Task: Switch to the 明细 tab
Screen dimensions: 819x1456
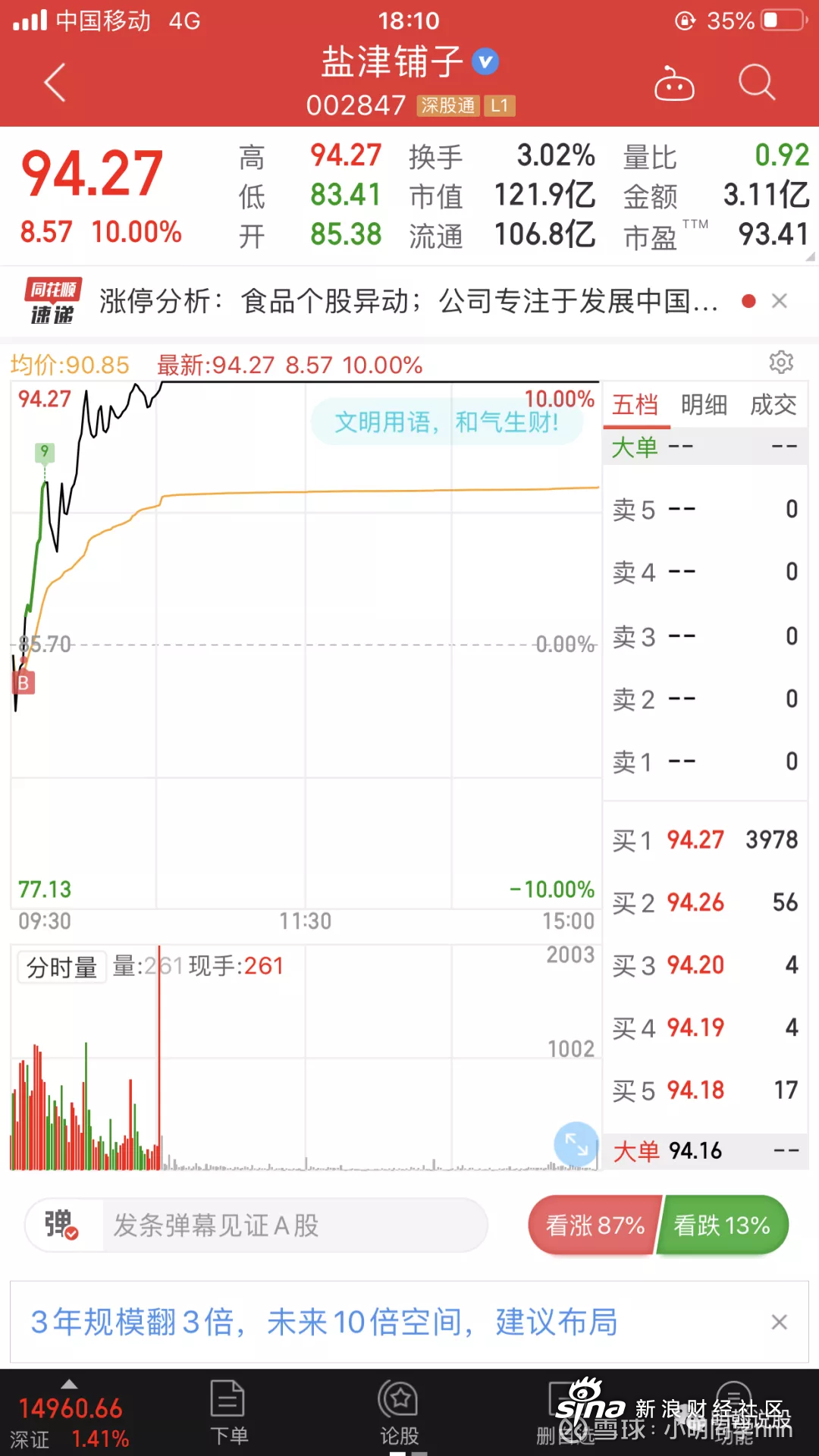Action: pos(704,405)
